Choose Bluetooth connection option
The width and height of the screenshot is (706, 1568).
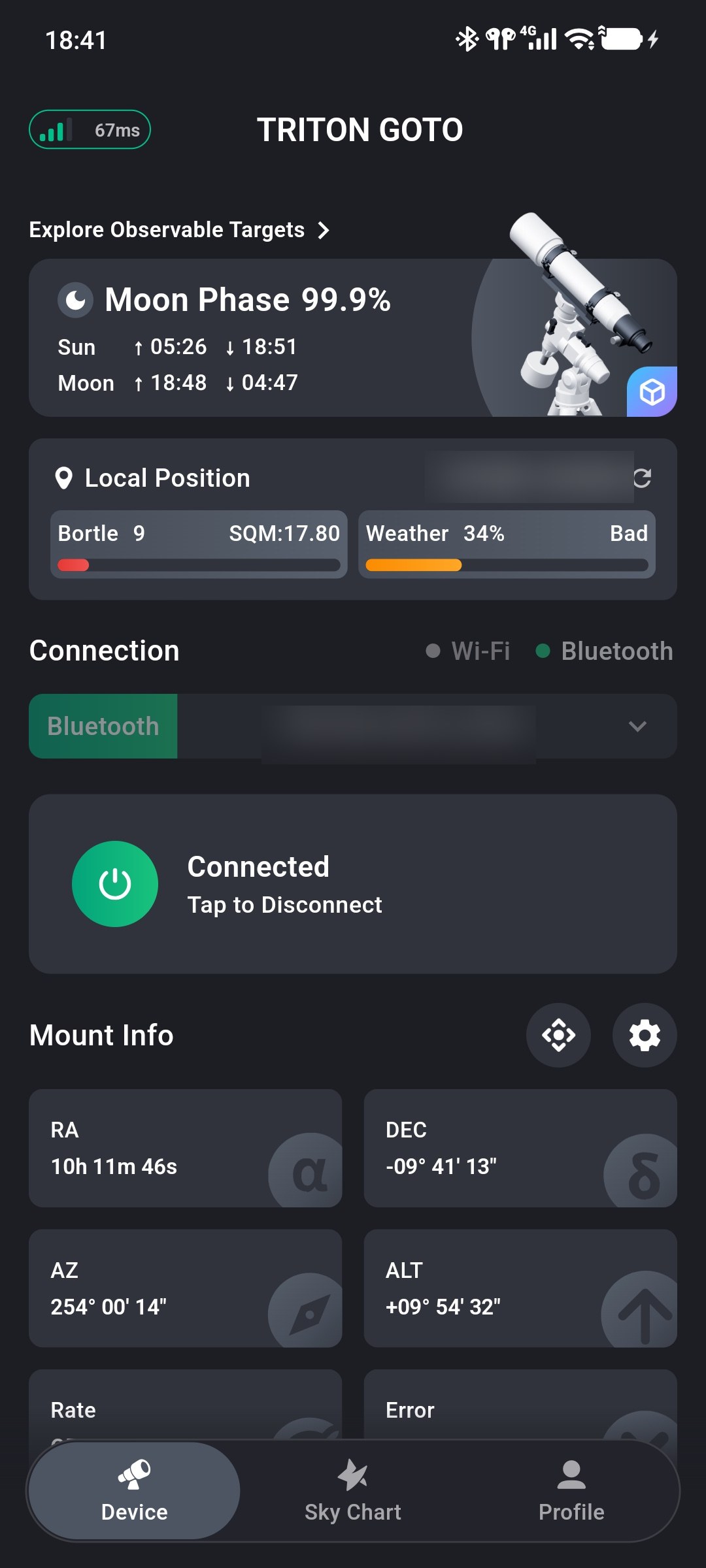click(x=605, y=651)
